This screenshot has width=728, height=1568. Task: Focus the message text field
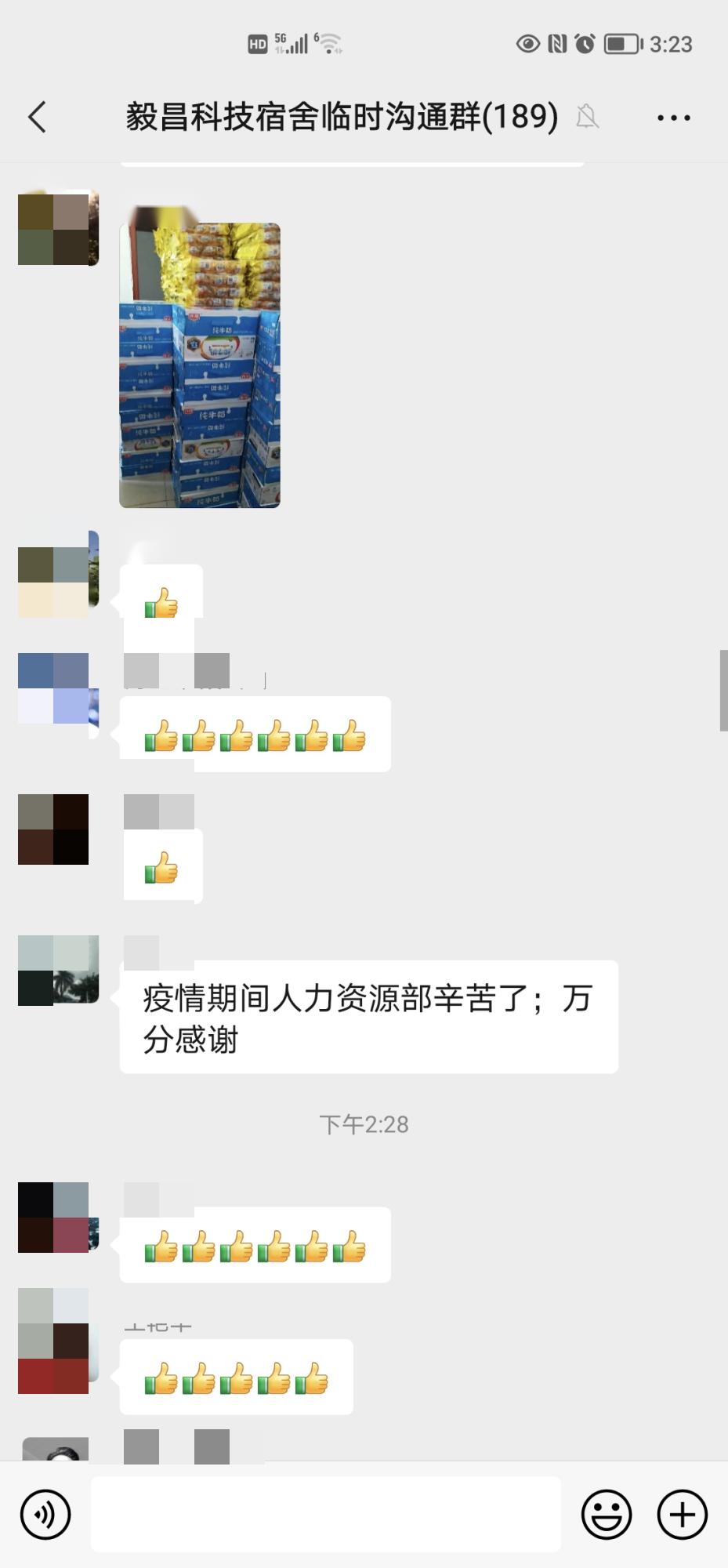(x=325, y=1514)
